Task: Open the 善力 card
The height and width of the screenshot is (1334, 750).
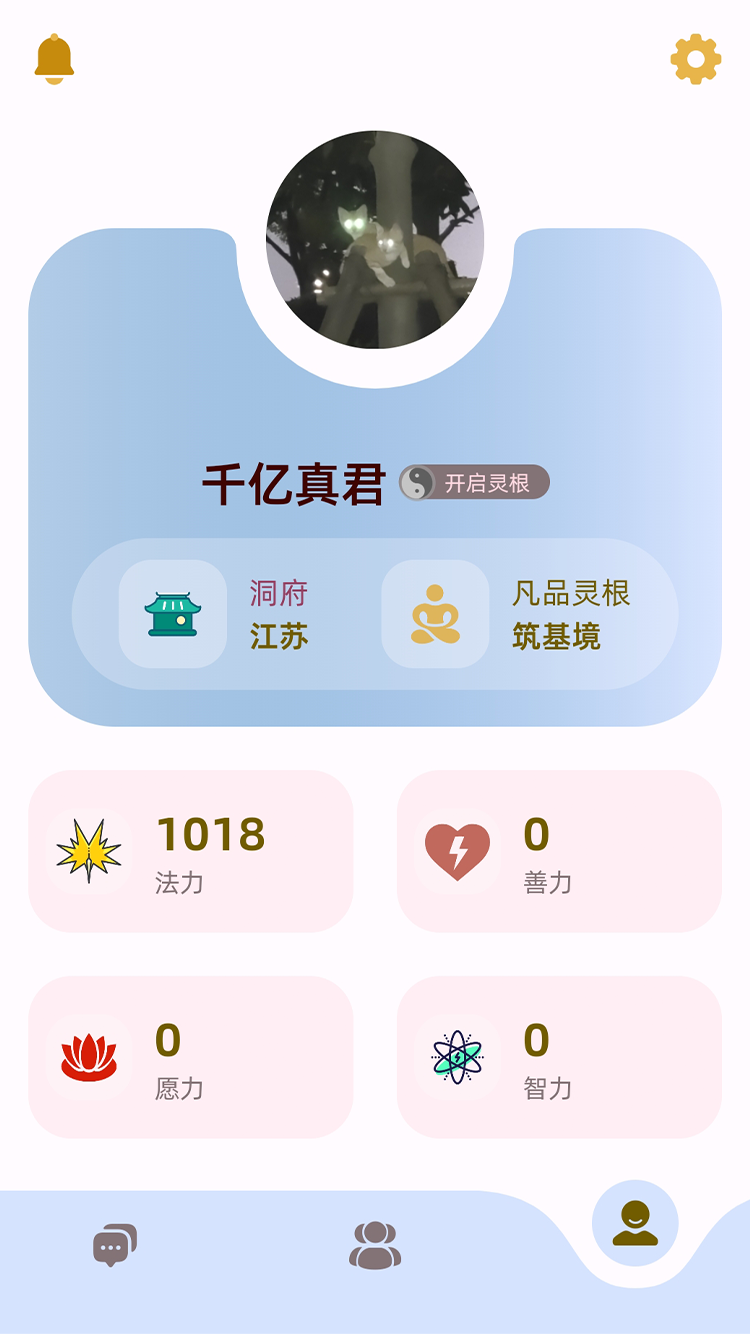Action: point(559,851)
